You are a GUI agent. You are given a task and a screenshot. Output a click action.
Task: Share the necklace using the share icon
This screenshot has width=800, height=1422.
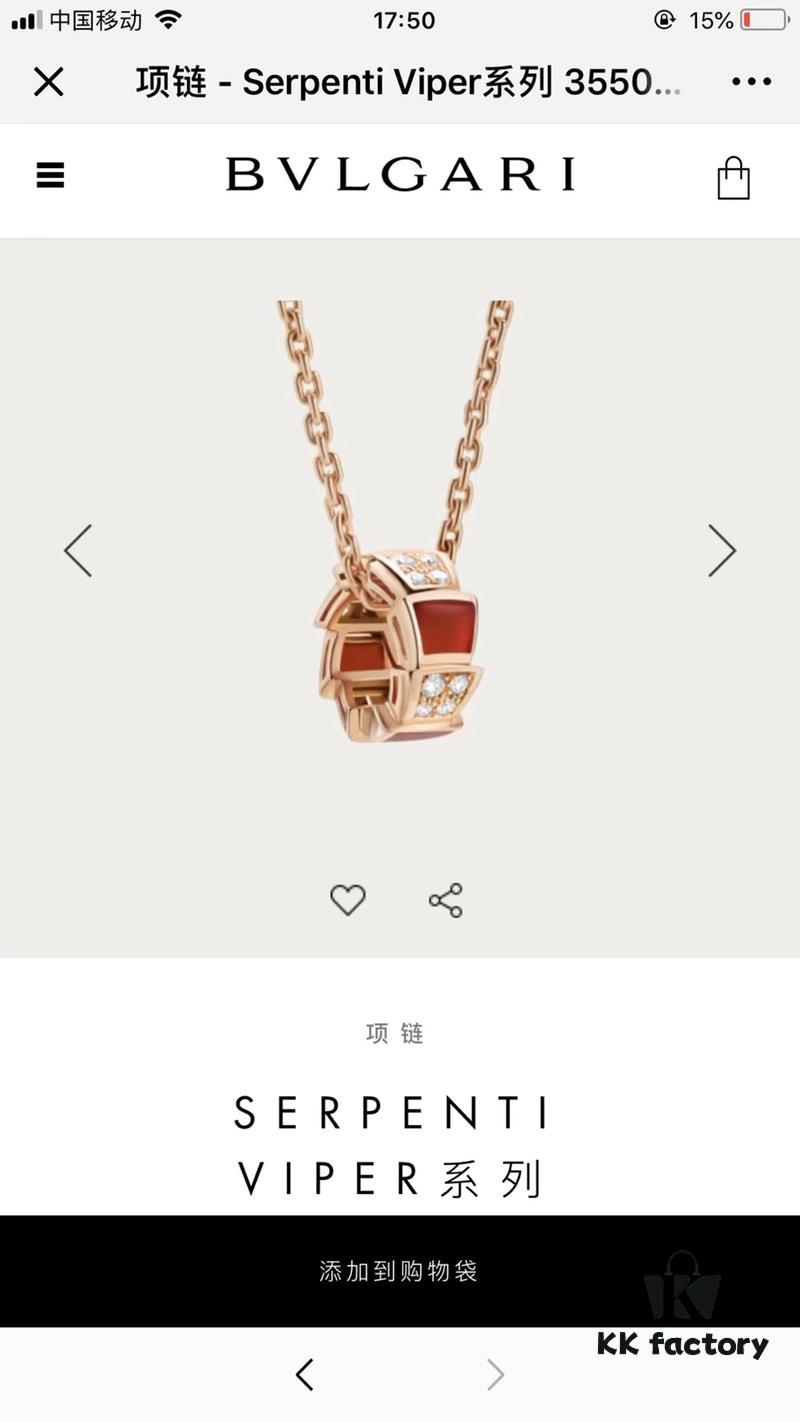pos(443,899)
